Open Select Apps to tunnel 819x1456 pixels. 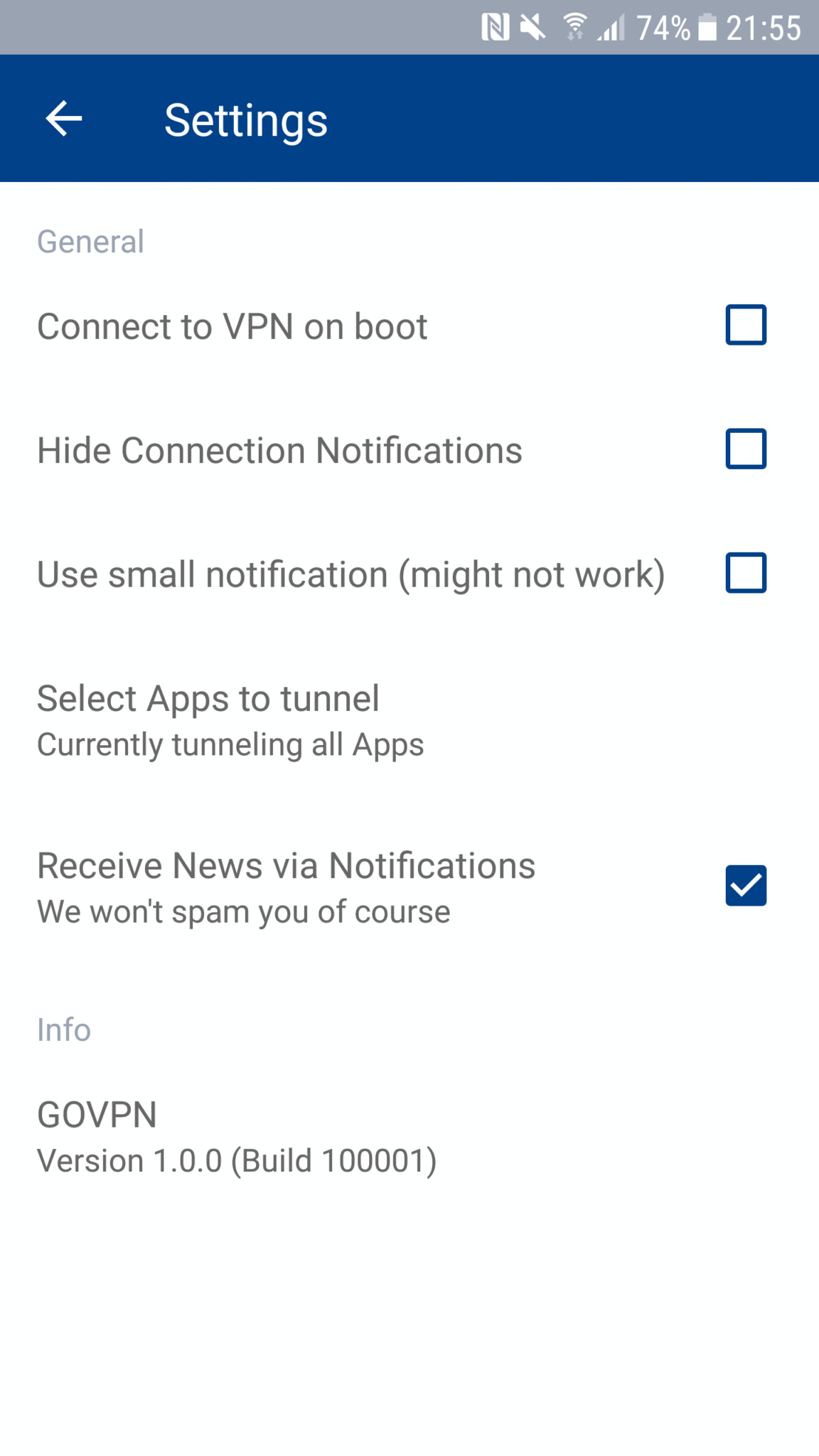point(208,698)
